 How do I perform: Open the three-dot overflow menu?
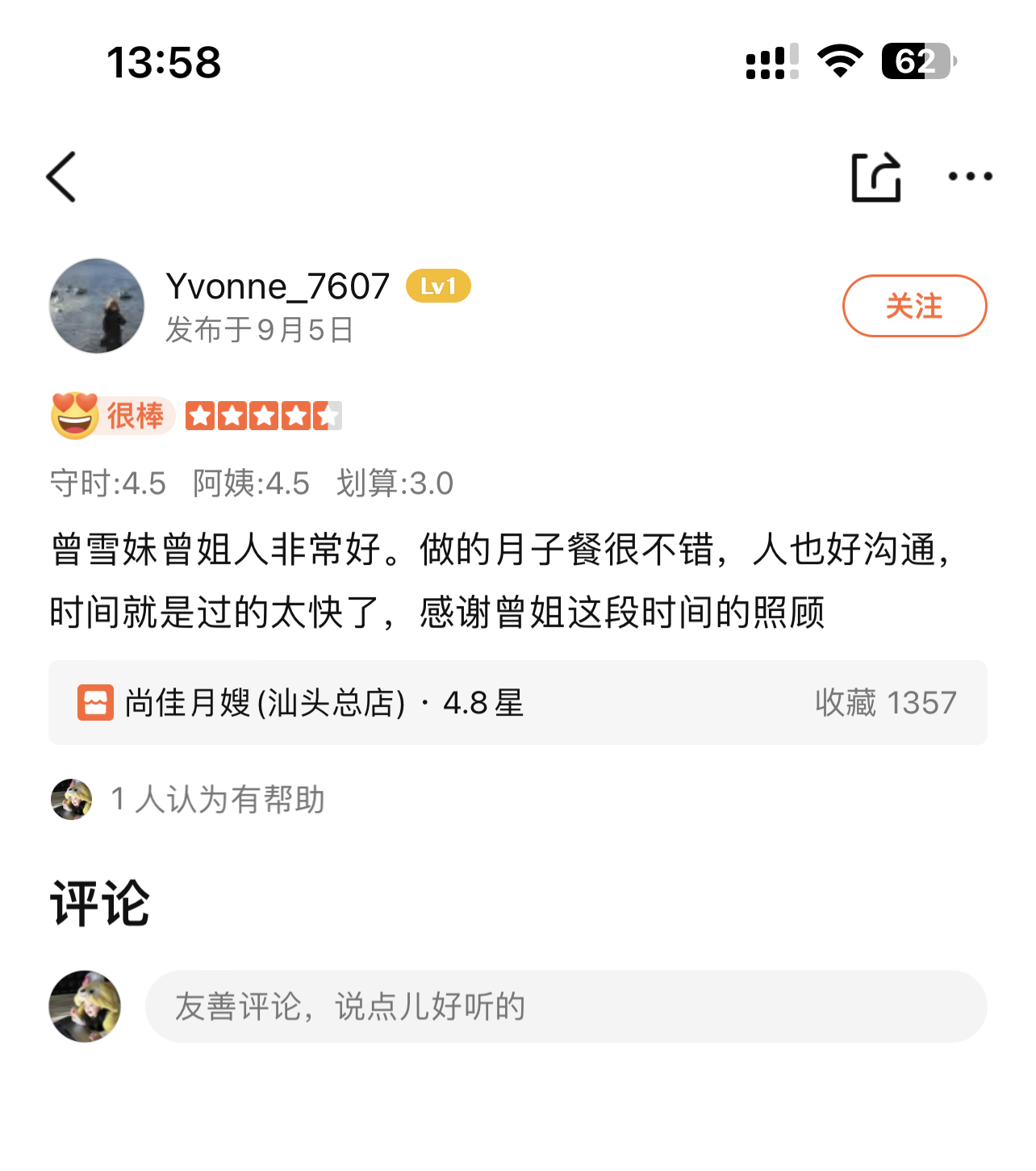(x=970, y=177)
